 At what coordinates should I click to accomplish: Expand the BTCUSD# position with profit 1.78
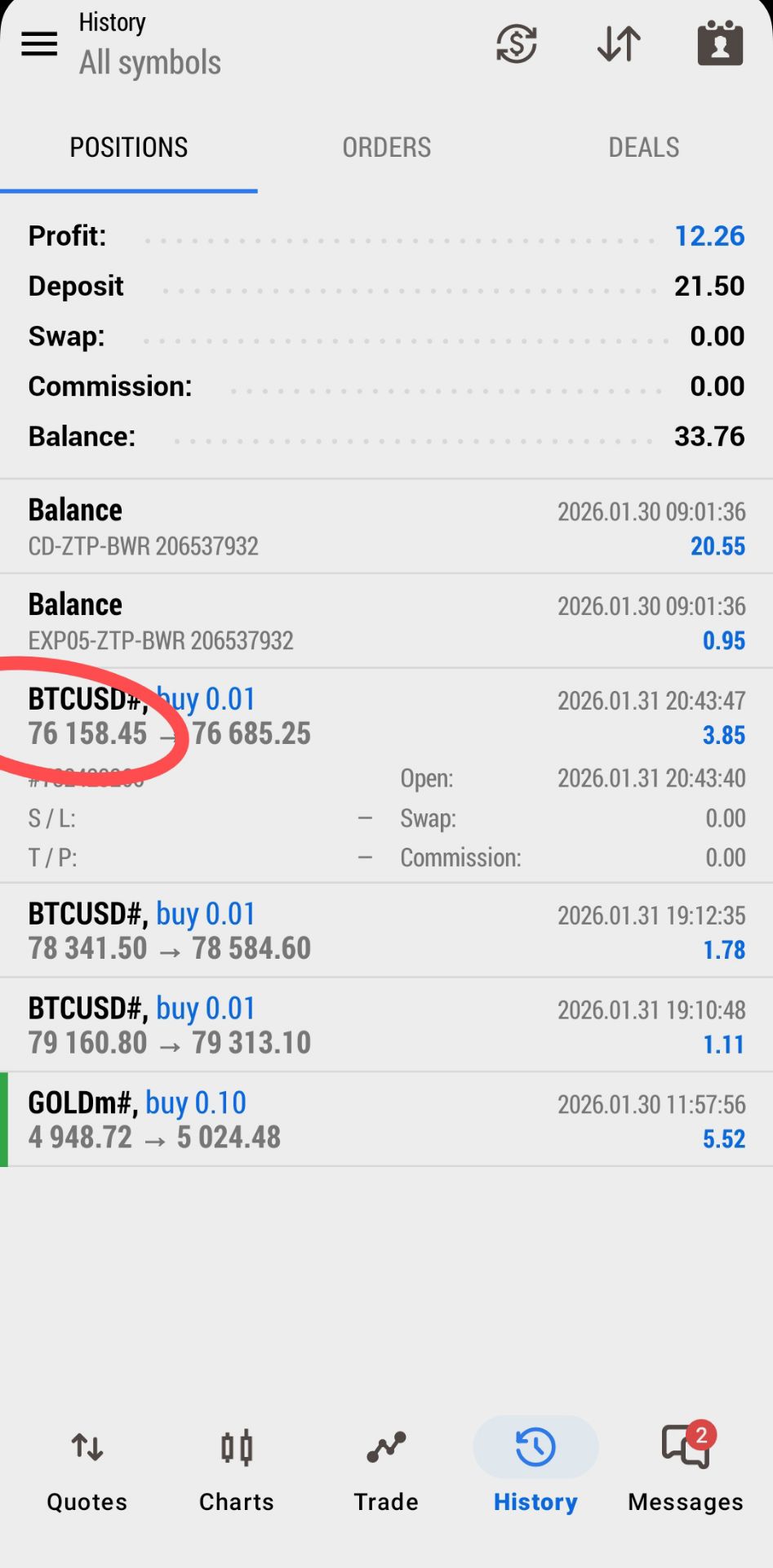point(386,931)
